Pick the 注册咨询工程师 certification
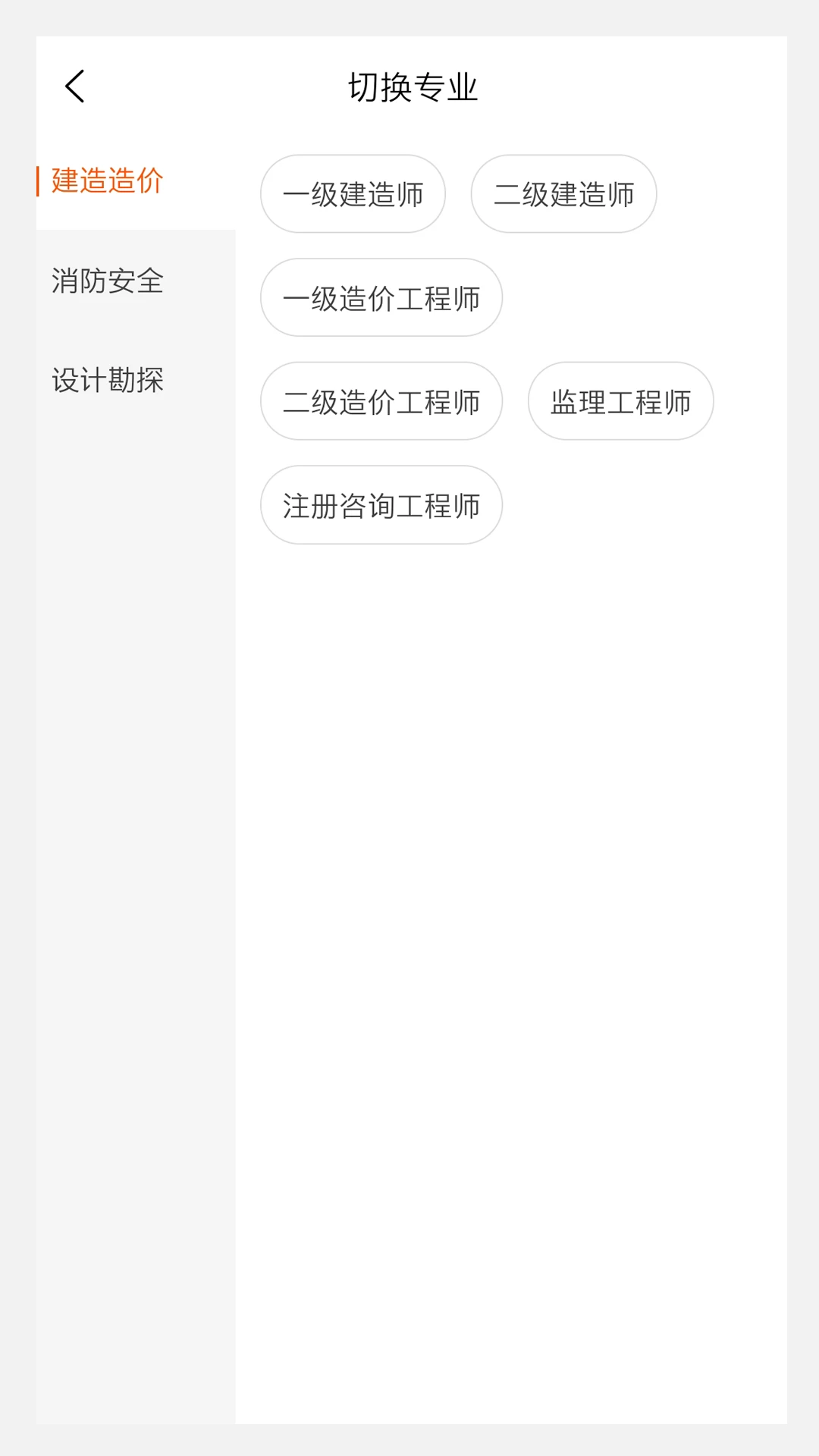This screenshot has height=1456, width=819. pyautogui.click(x=381, y=505)
